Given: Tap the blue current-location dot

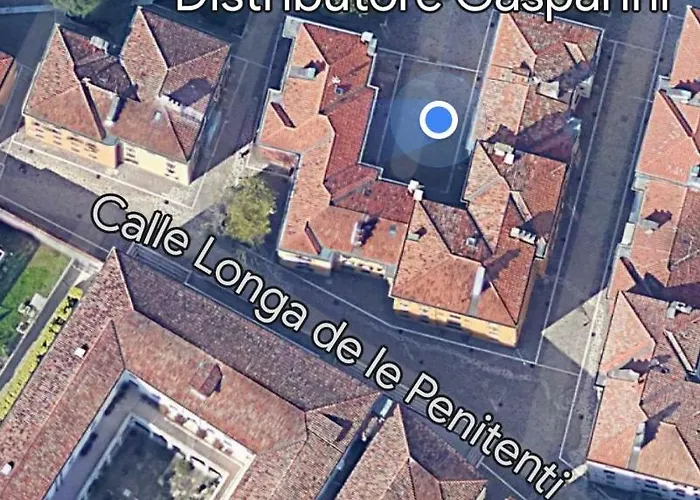Looking at the screenshot, I should click(438, 120).
